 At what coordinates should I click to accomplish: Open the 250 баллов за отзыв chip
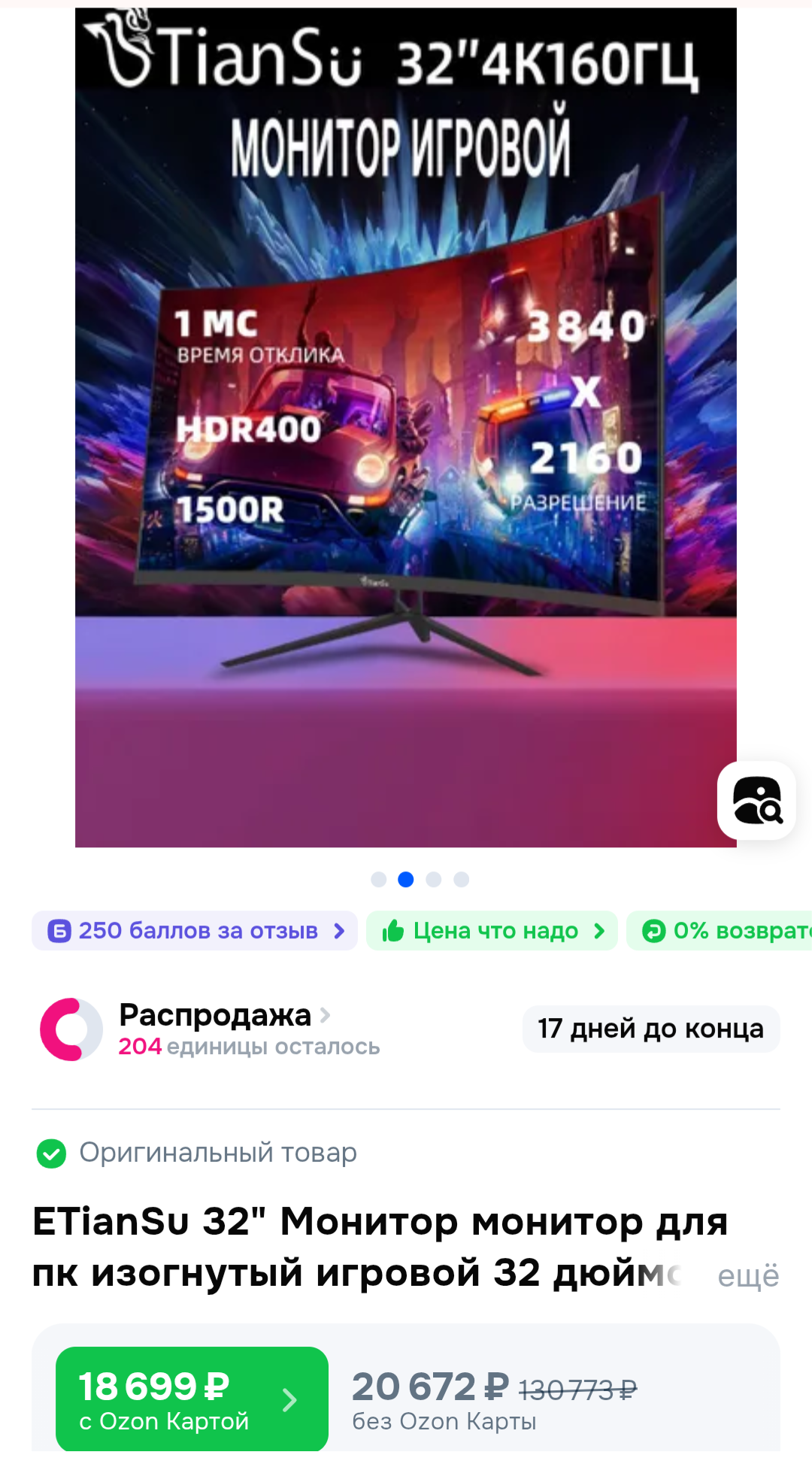click(x=195, y=931)
